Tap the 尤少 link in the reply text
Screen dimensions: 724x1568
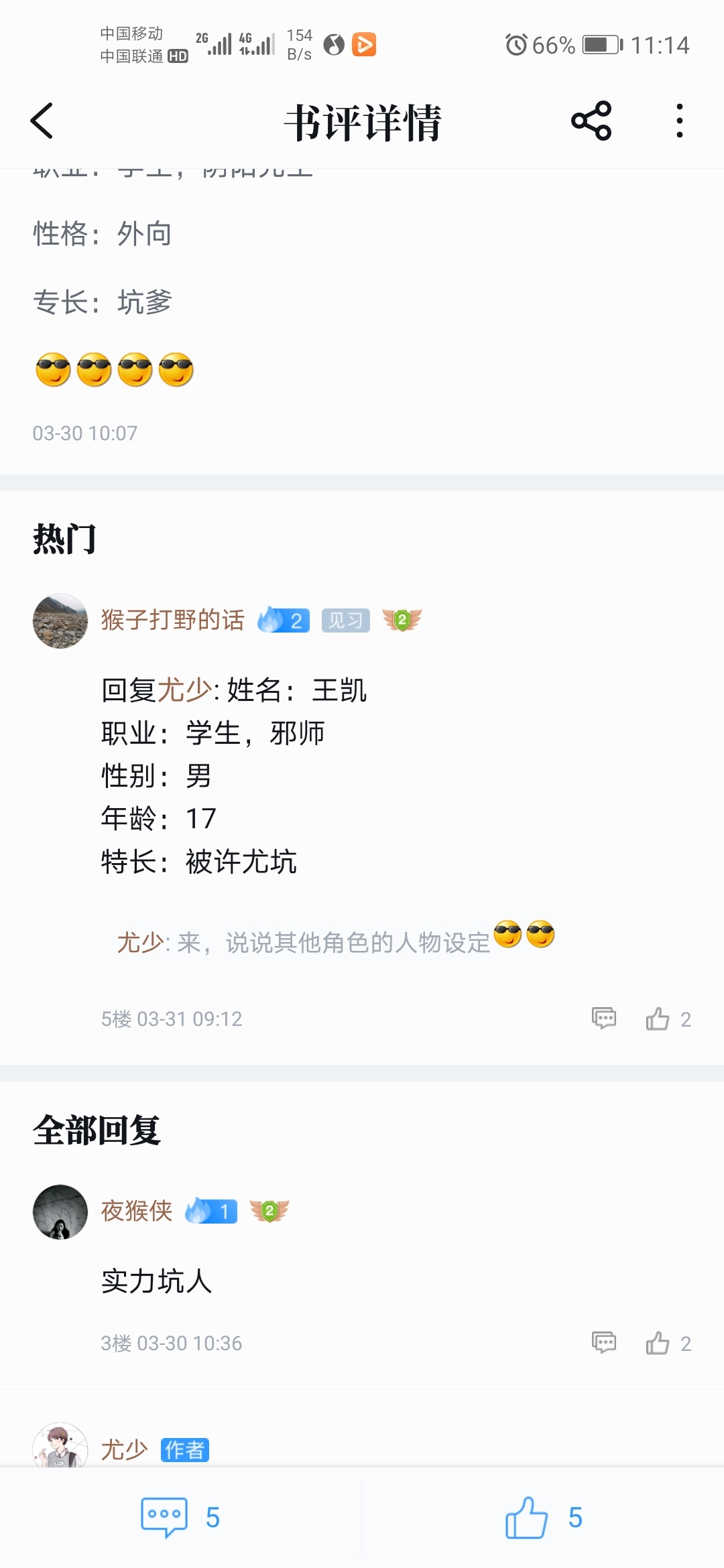tap(185, 690)
